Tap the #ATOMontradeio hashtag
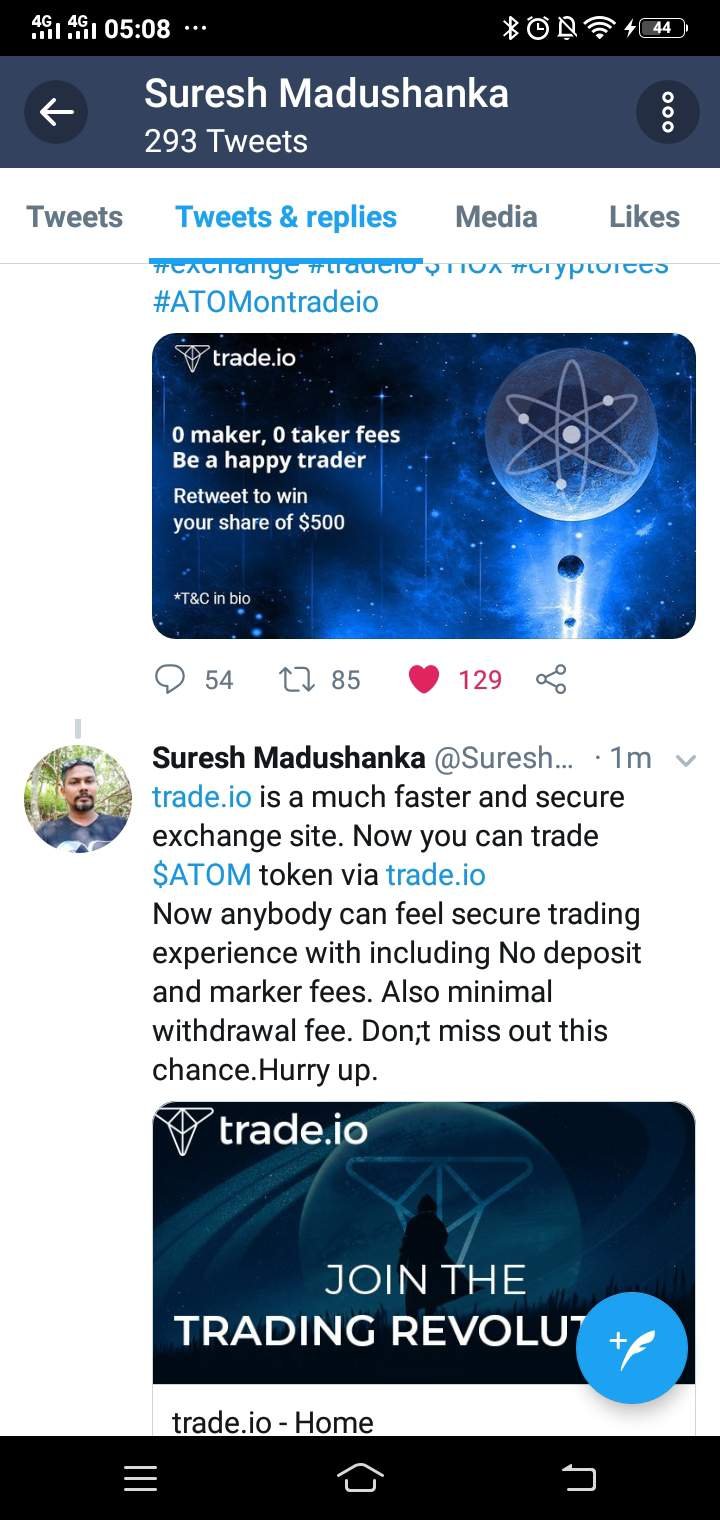The image size is (720, 1520). coord(266,302)
